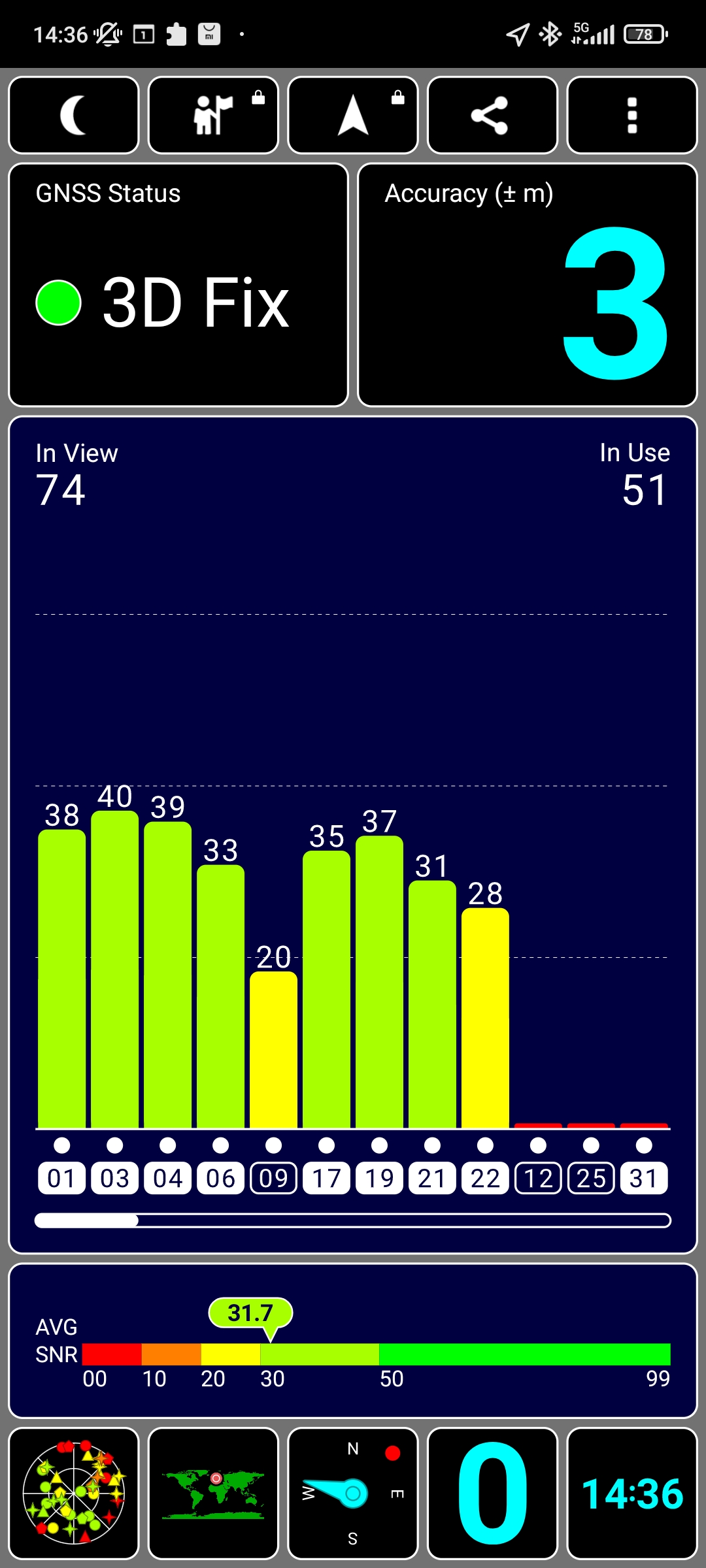This screenshot has height=1568, width=706.
Task: Open the time tile showing 14:36
Action: point(631,1494)
